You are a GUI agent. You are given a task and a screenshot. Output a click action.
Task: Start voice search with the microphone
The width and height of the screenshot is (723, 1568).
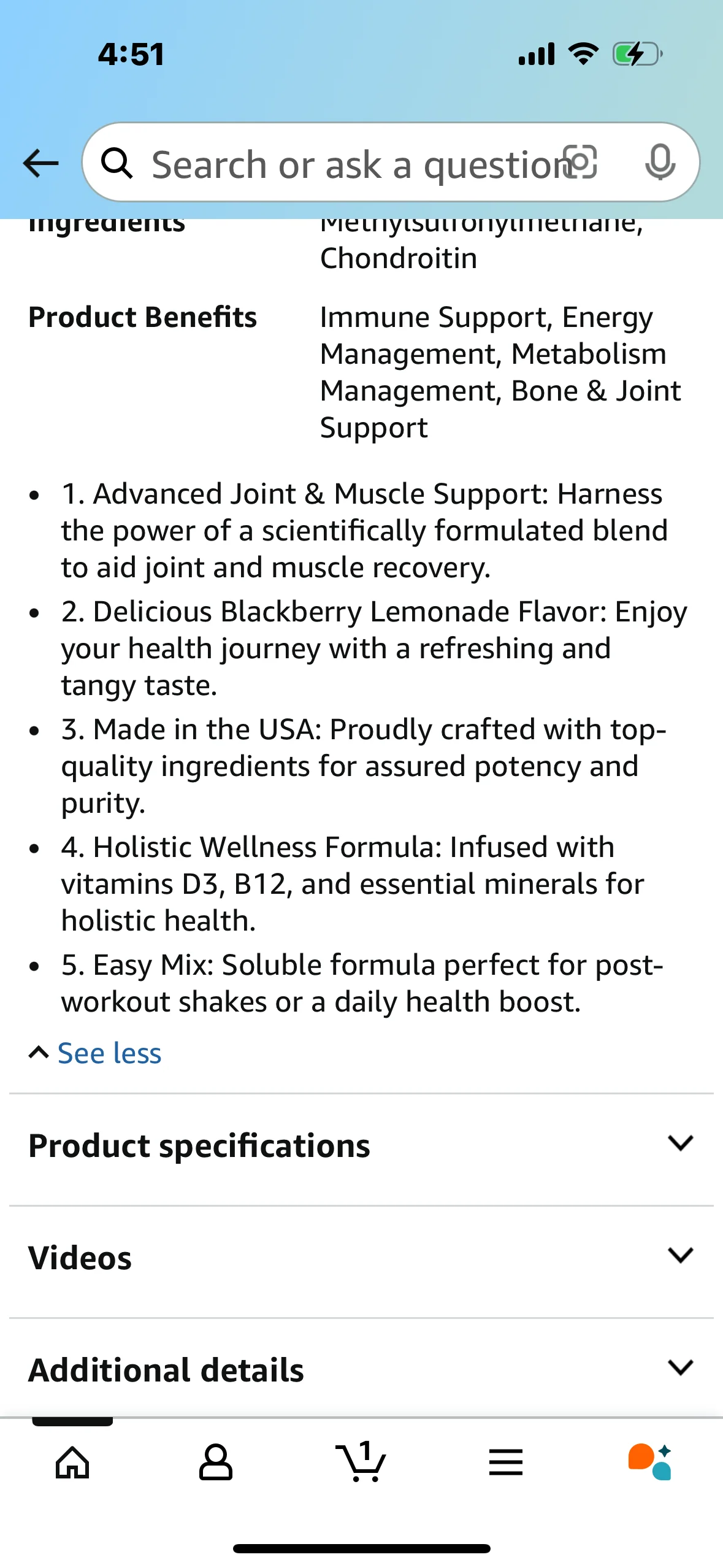(660, 163)
